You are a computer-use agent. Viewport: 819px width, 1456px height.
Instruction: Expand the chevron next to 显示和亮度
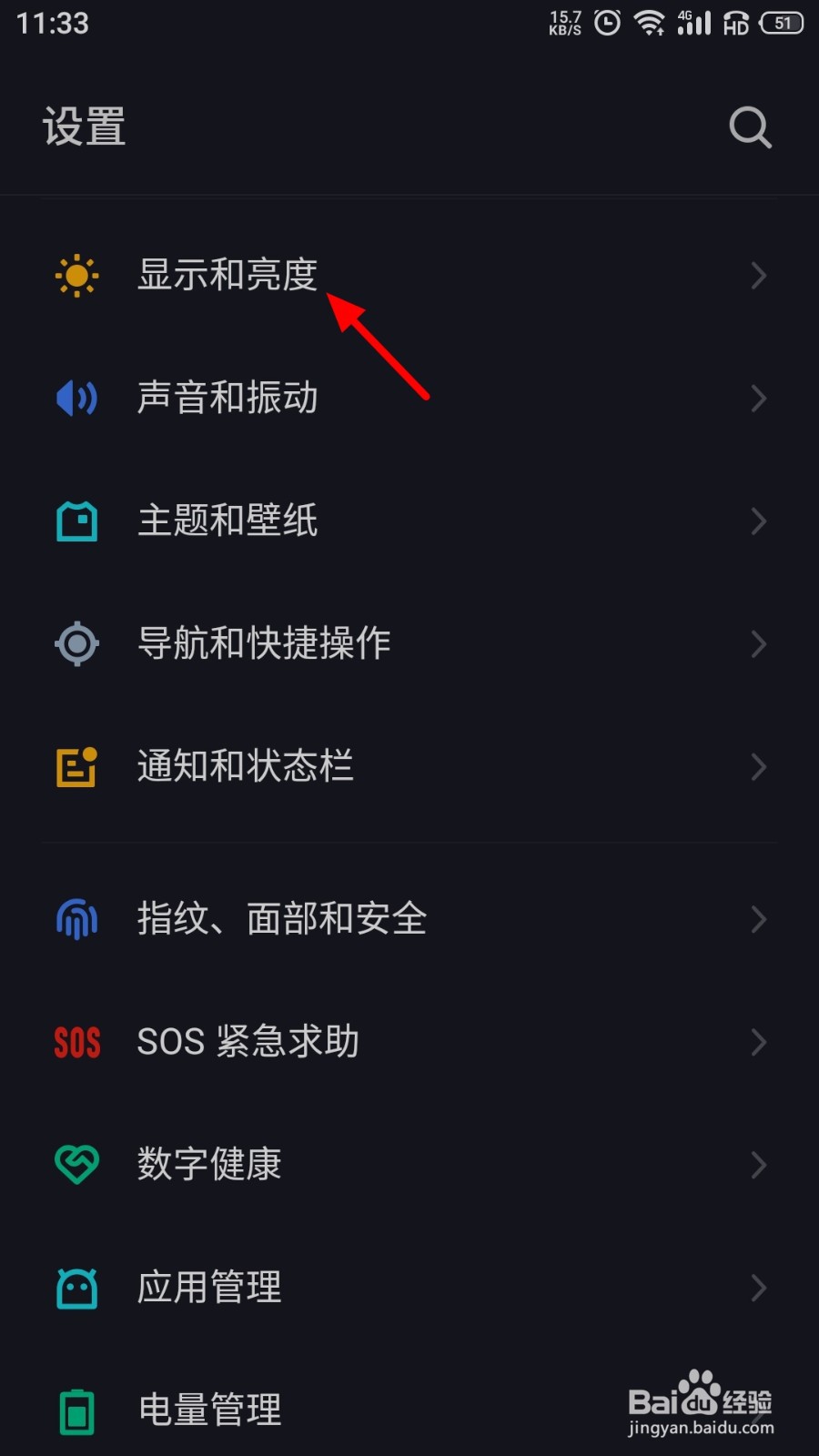coord(759,276)
